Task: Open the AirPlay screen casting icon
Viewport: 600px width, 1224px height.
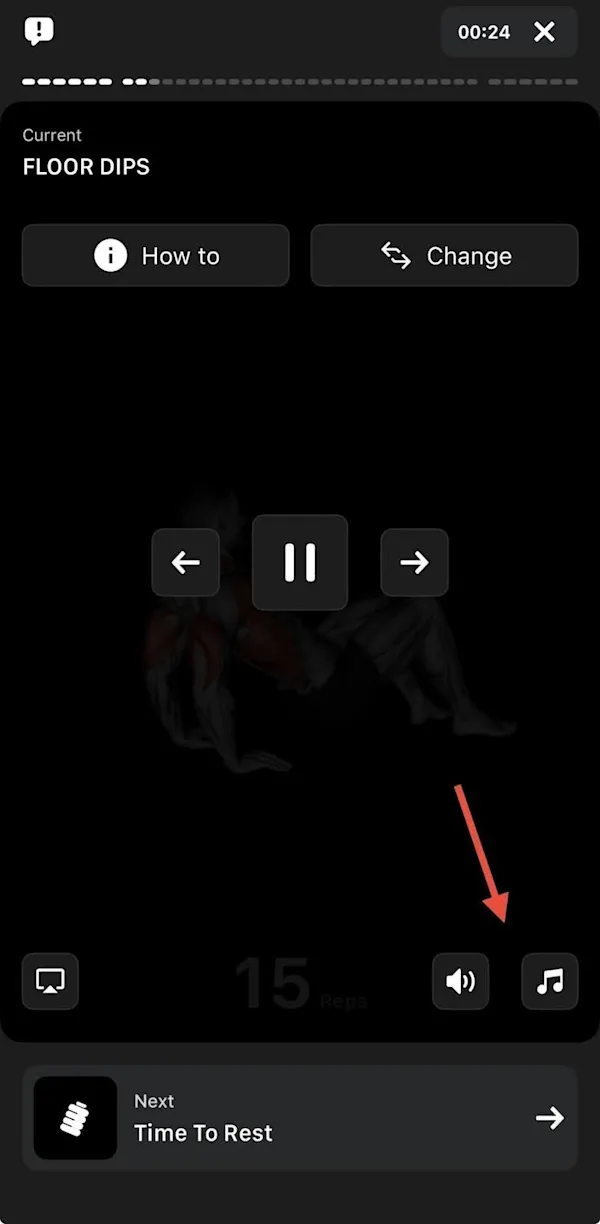Action: point(50,981)
